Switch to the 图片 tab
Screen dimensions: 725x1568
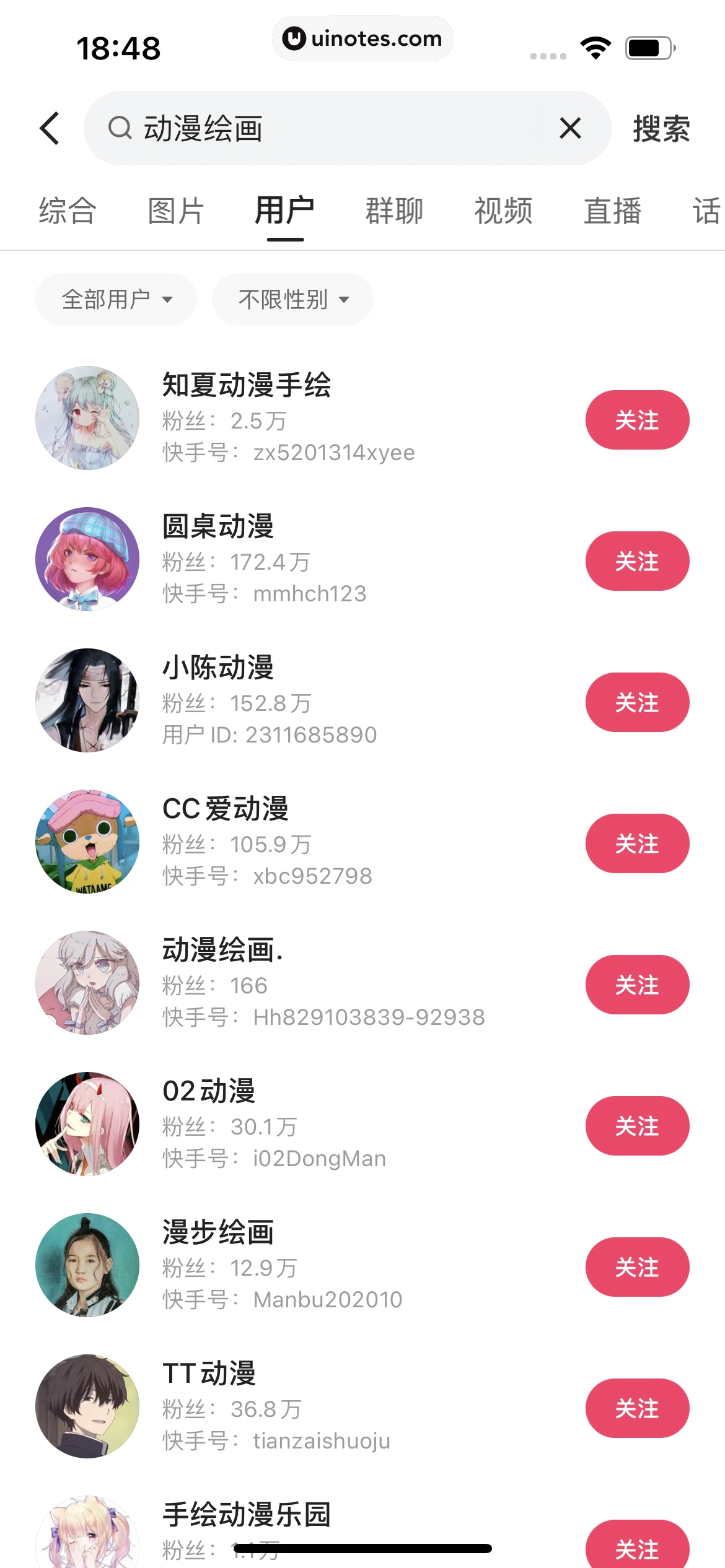click(x=176, y=211)
